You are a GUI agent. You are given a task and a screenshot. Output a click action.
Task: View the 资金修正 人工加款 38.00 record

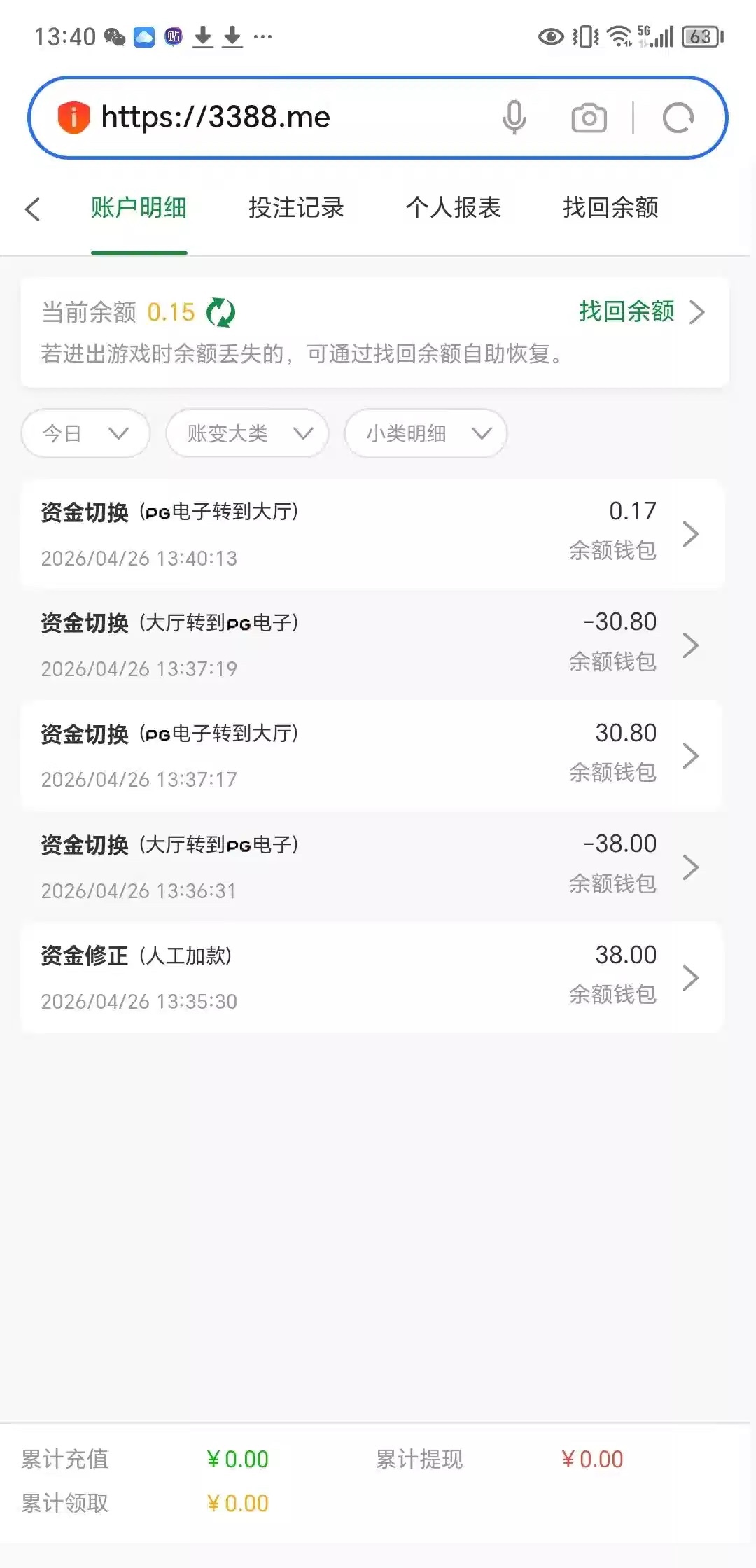[372, 978]
